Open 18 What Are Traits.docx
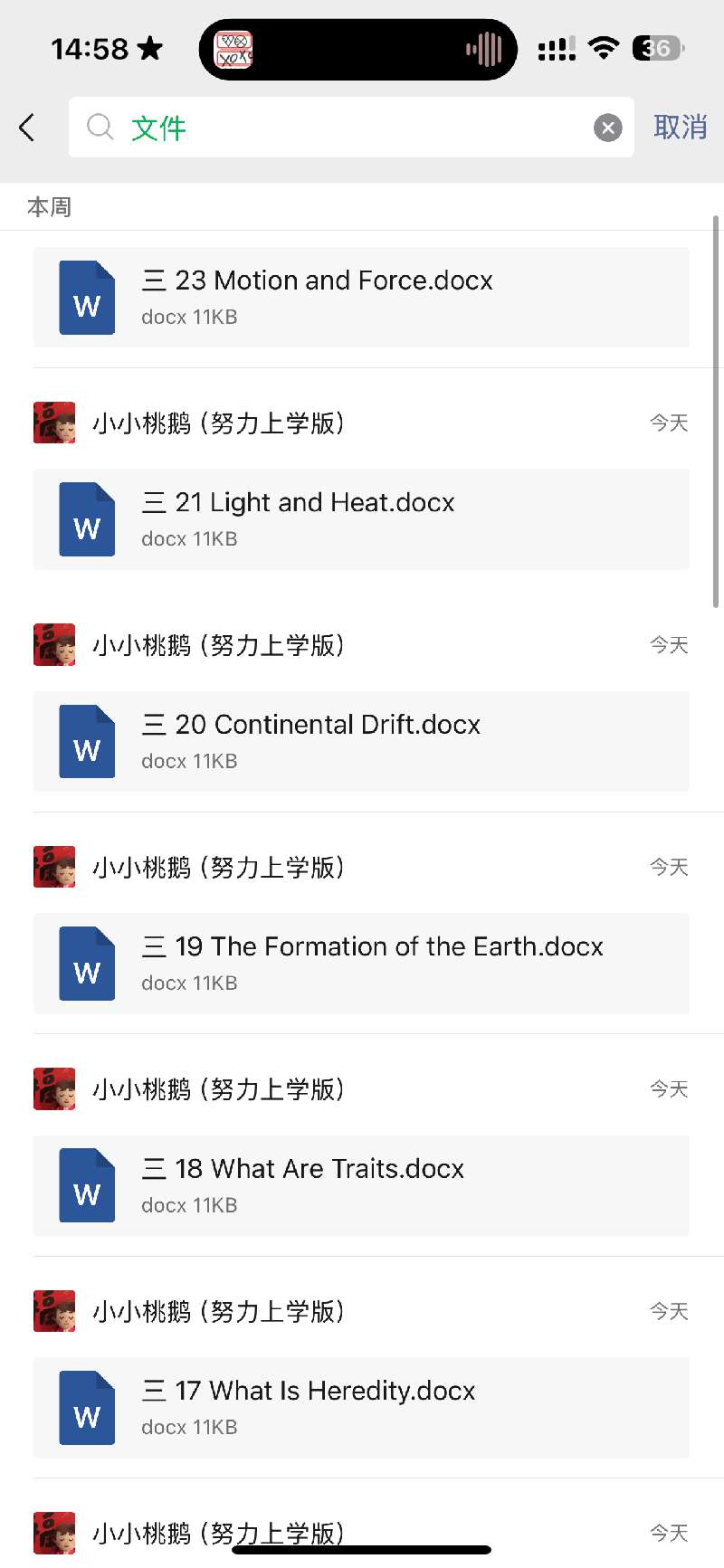The height and width of the screenshot is (1568, 724). point(361,1186)
